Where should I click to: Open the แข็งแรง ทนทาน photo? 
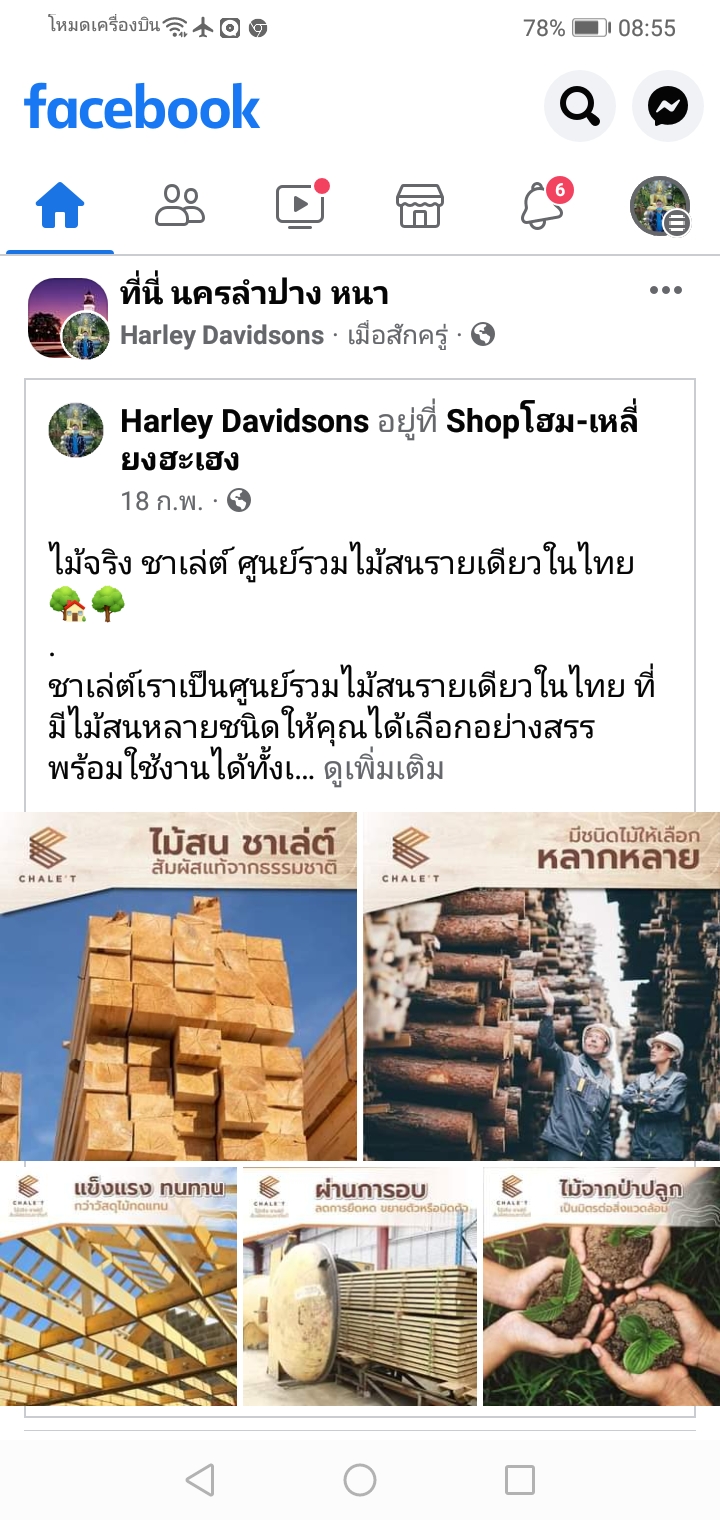tap(118, 1286)
